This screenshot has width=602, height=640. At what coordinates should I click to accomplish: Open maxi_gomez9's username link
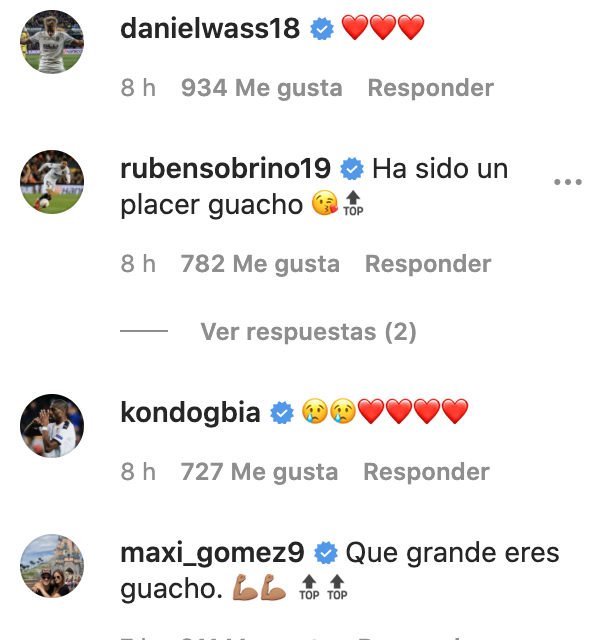[212, 552]
